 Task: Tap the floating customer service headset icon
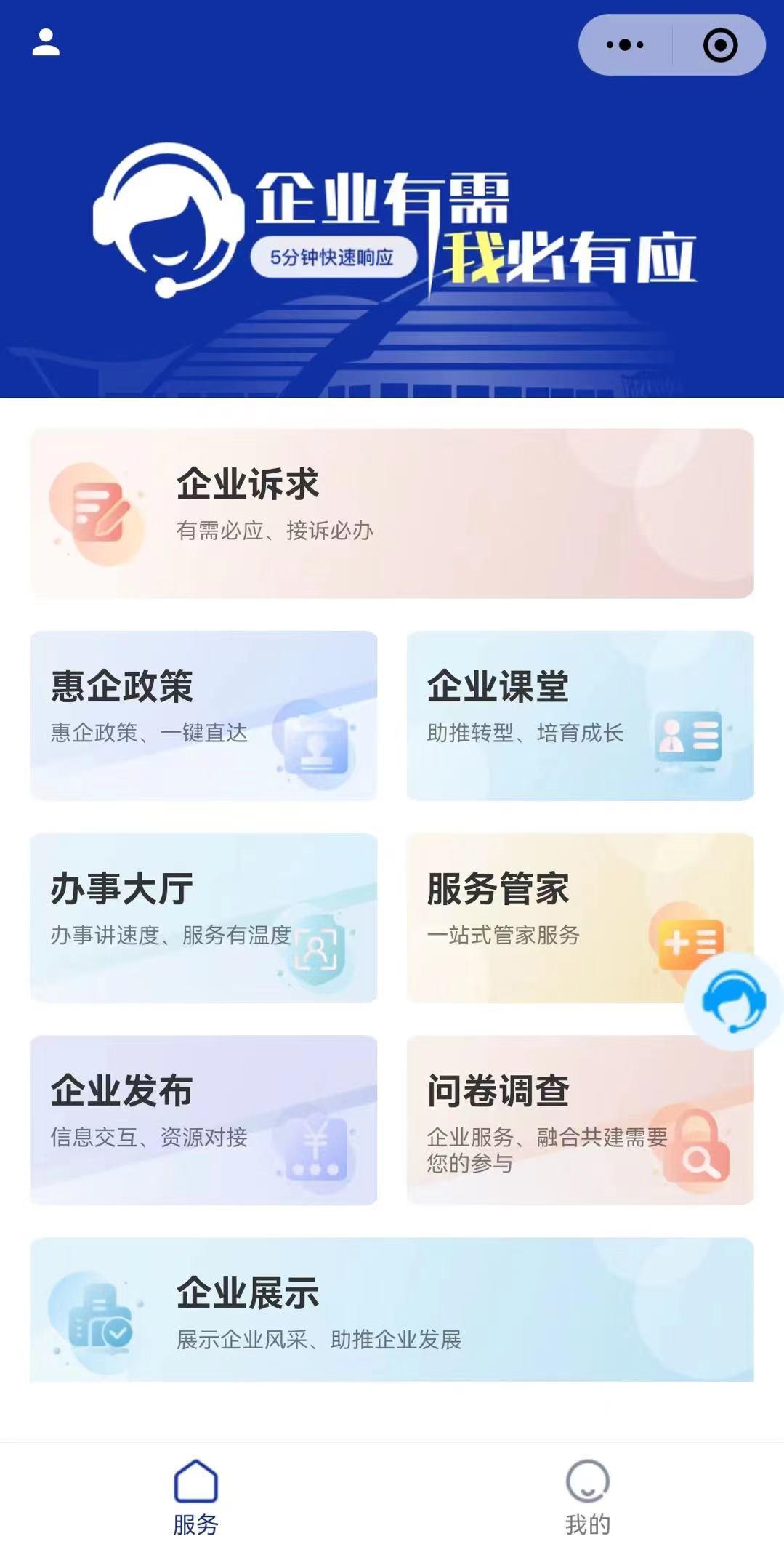point(734,1002)
